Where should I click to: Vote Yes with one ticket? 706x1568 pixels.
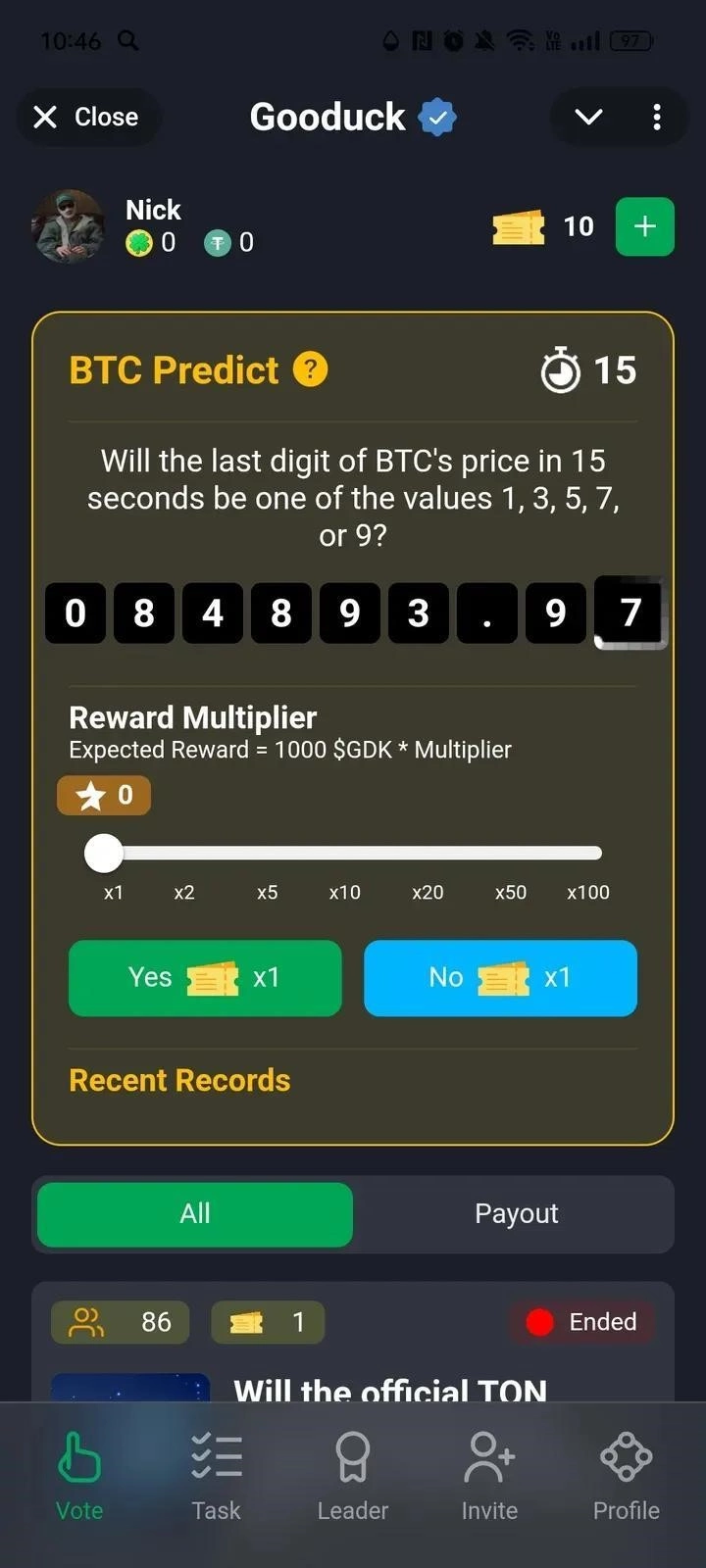[205, 978]
